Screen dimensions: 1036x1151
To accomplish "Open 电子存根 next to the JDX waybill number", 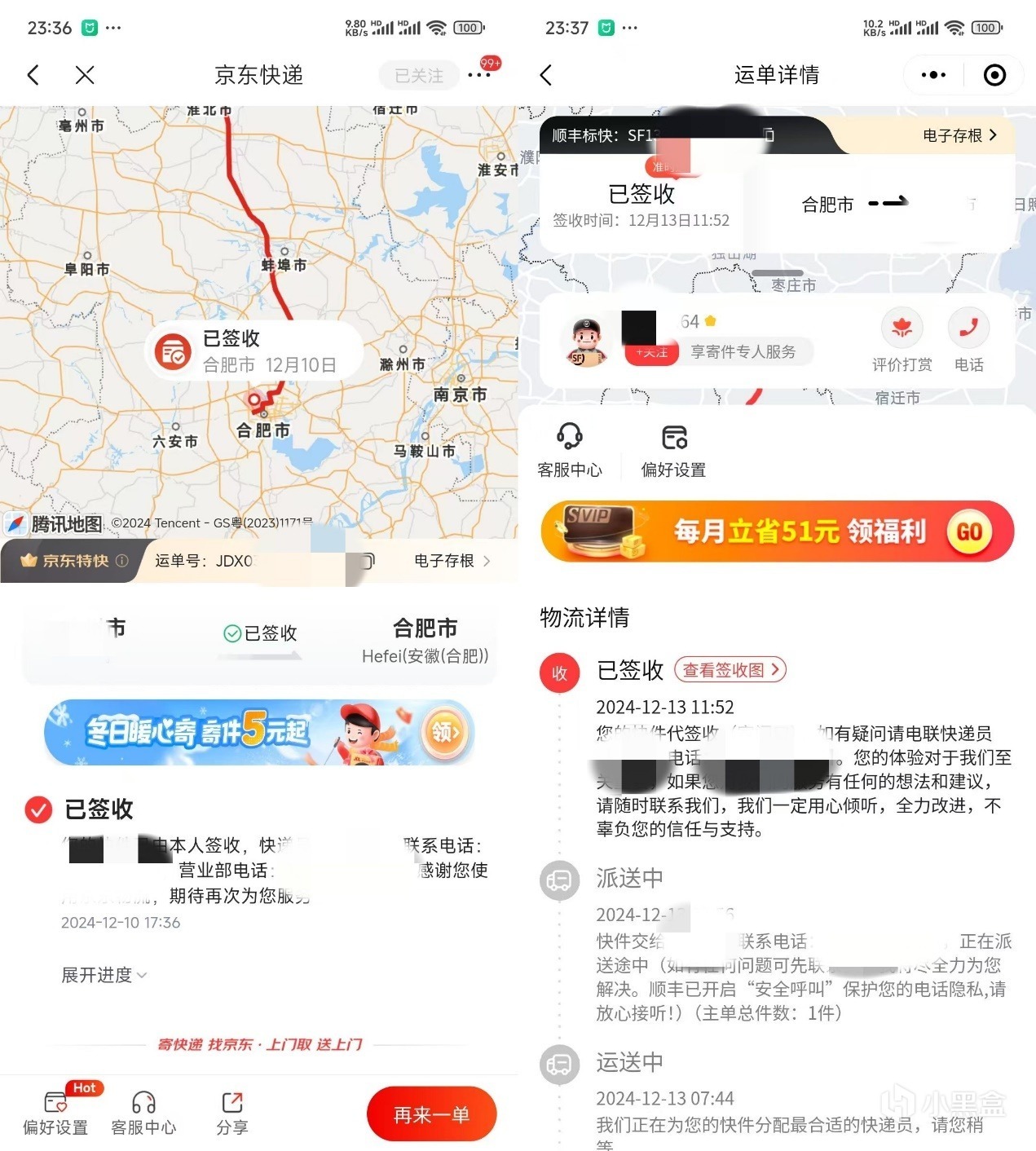I will coord(452,561).
